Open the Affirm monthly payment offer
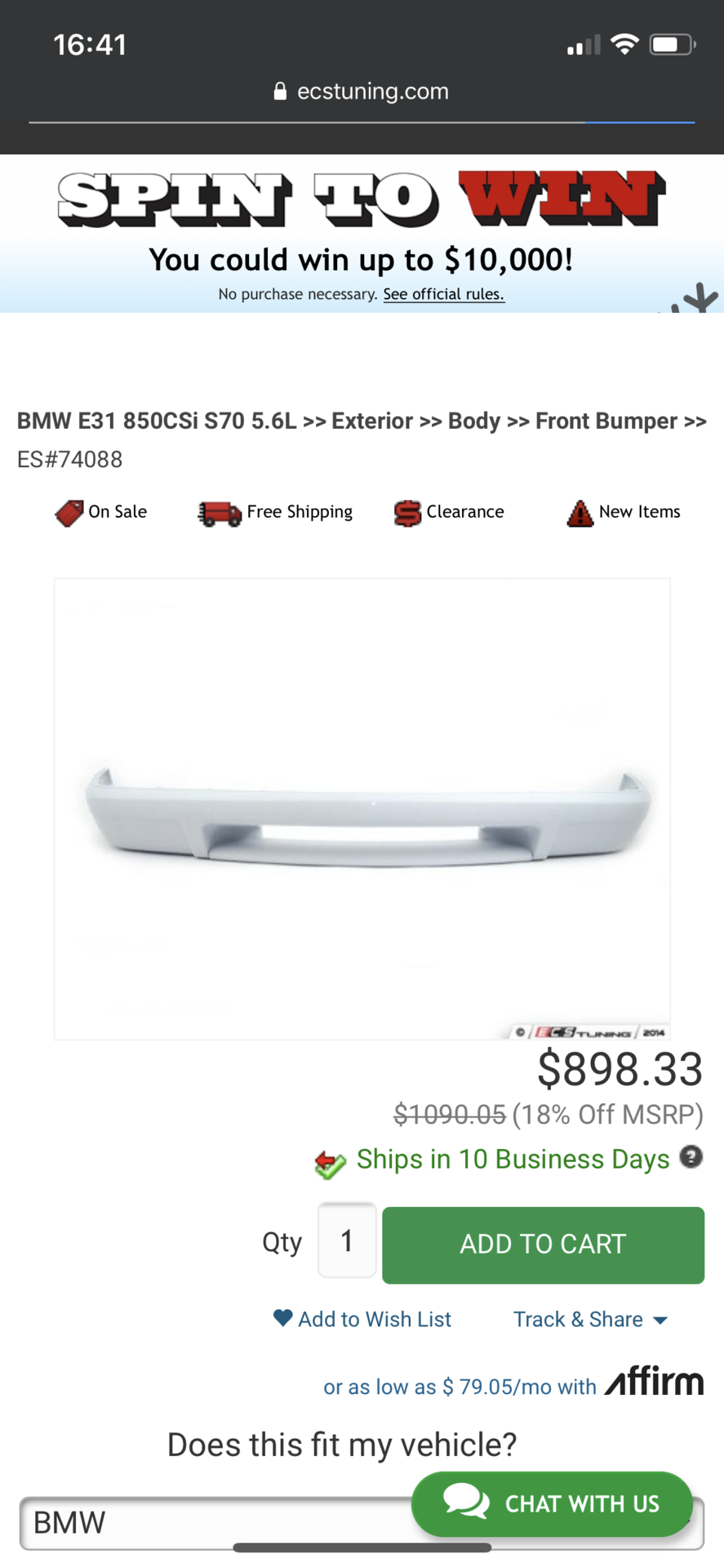The width and height of the screenshot is (724, 1568). pos(513,1383)
